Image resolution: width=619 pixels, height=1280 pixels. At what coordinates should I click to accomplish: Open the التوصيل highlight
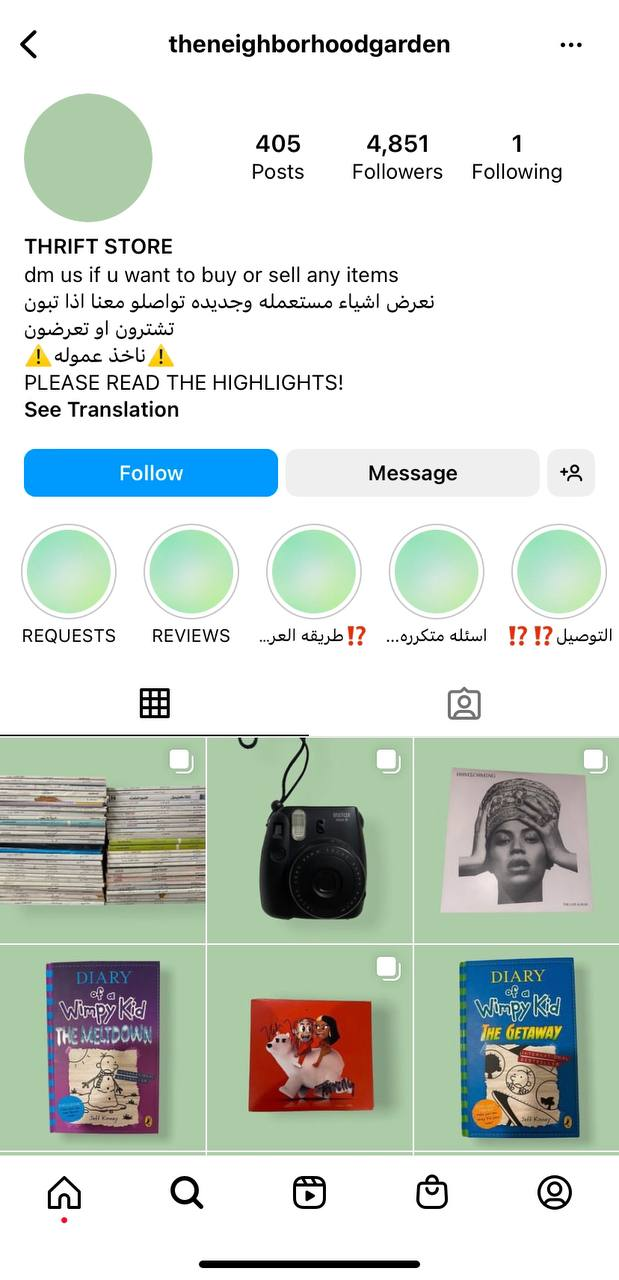560,584
